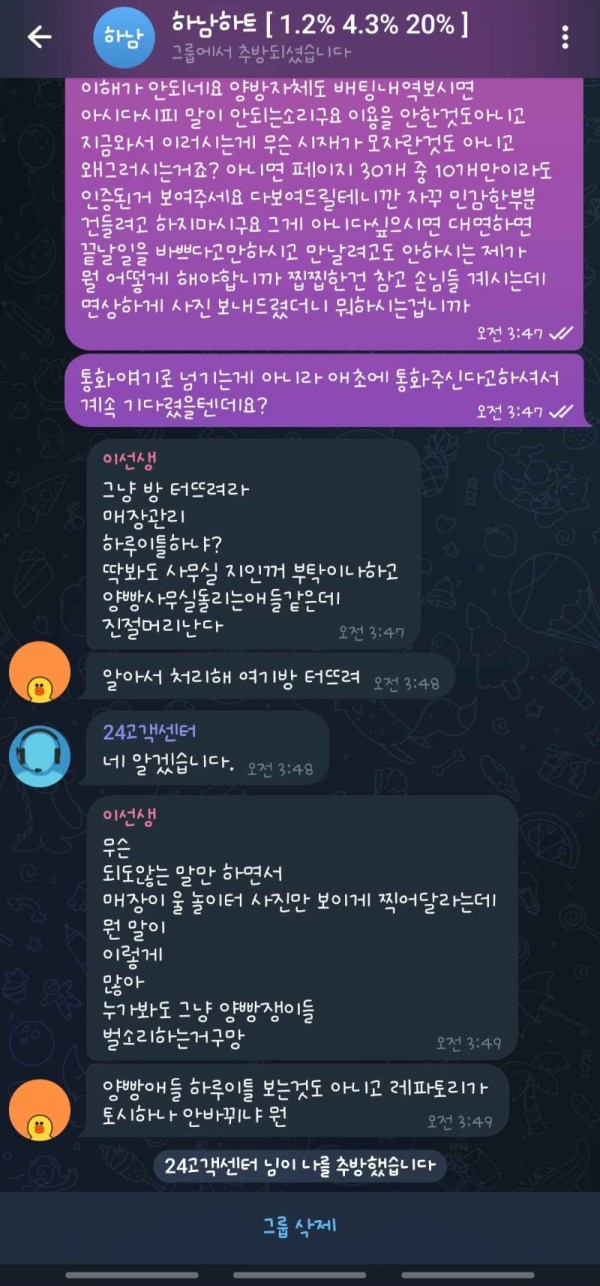Tap 그룹 삭제 to delete the group

(x=299, y=1226)
